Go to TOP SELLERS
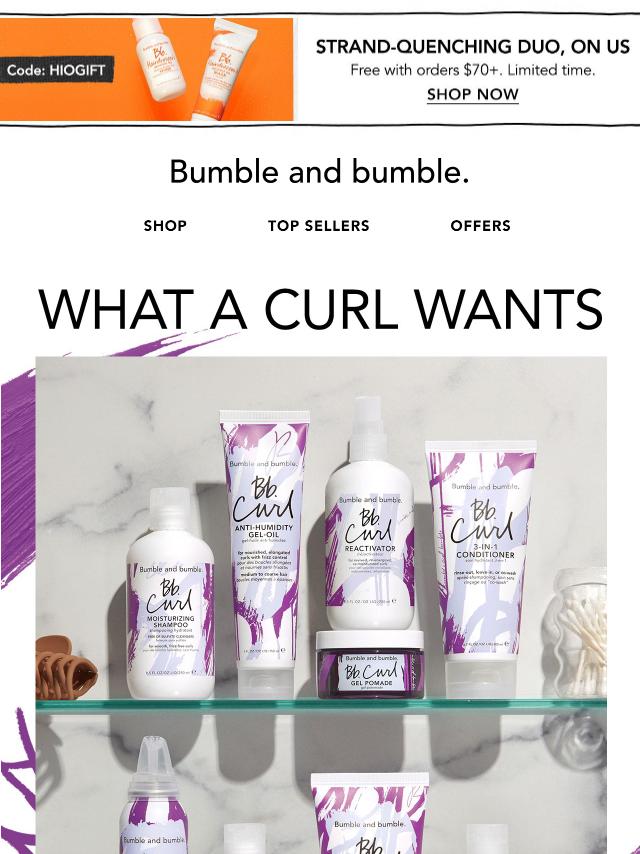The width and height of the screenshot is (640, 854). [318, 226]
